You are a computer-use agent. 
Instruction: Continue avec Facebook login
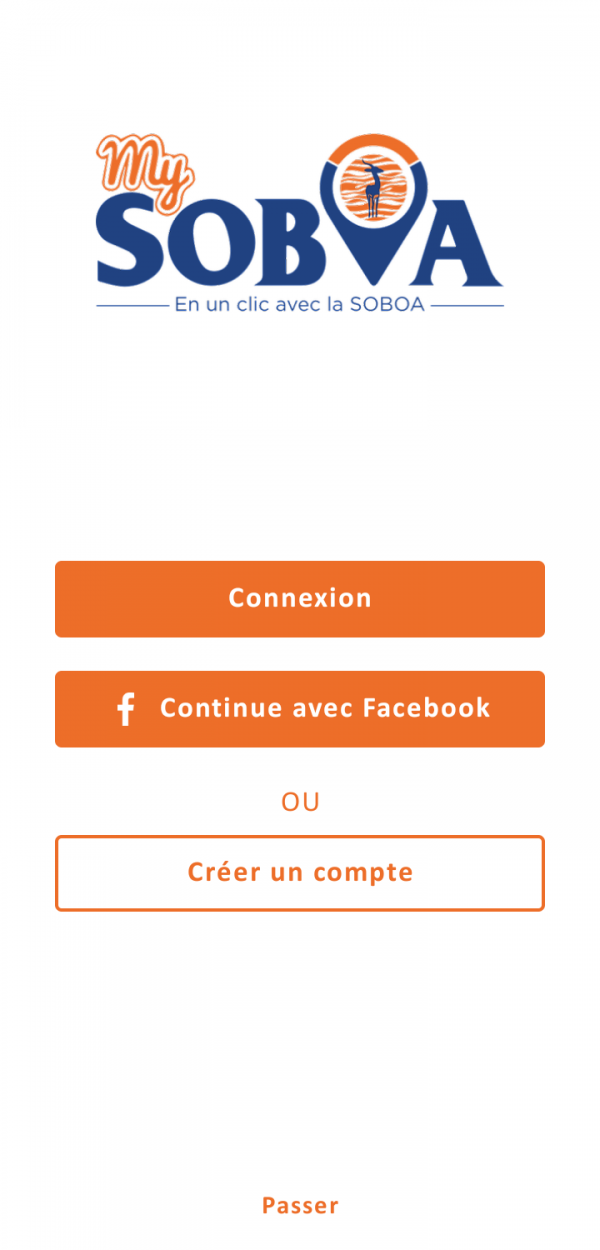300,708
